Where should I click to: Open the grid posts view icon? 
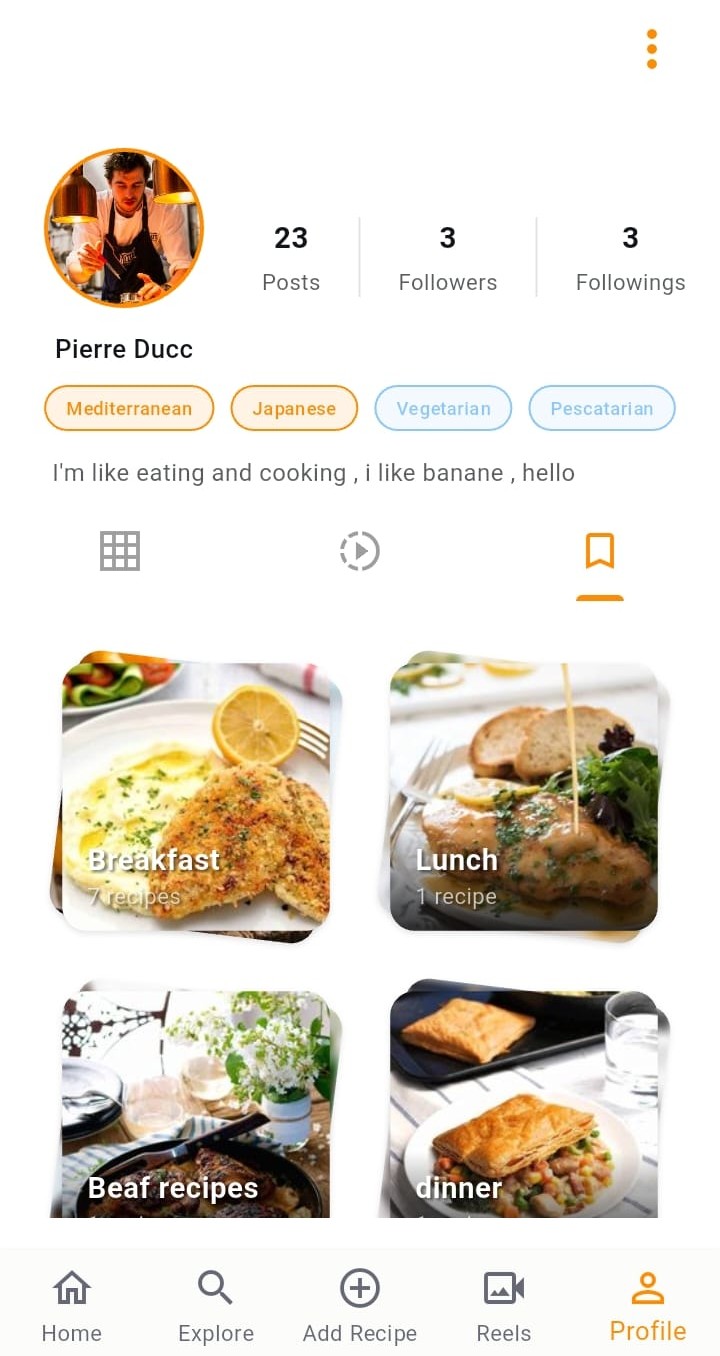click(119, 550)
